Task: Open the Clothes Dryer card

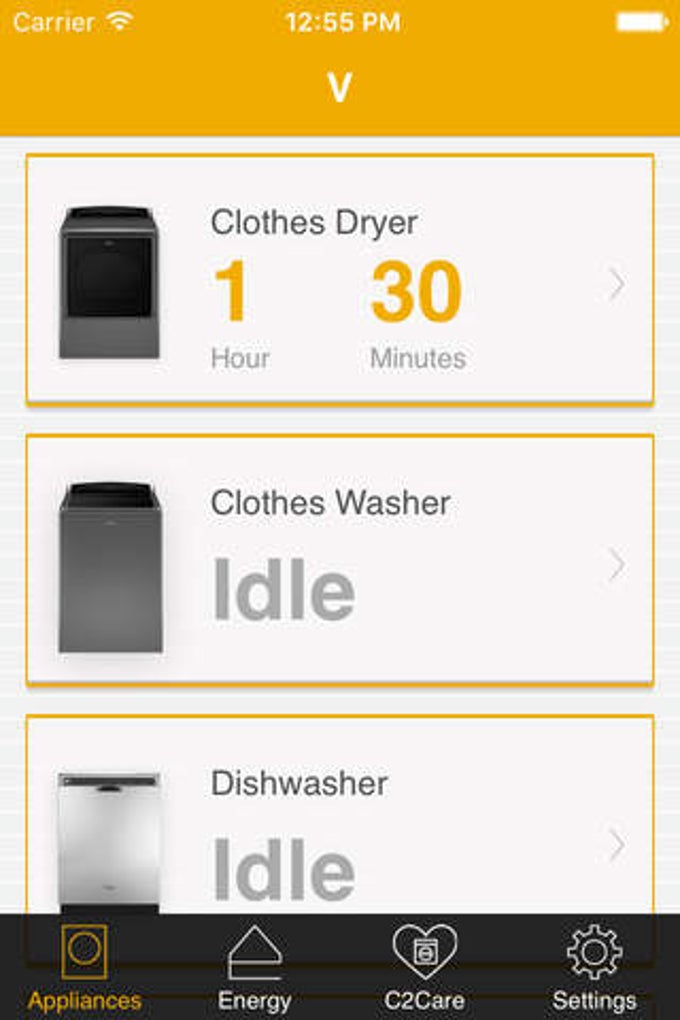Action: [340, 280]
